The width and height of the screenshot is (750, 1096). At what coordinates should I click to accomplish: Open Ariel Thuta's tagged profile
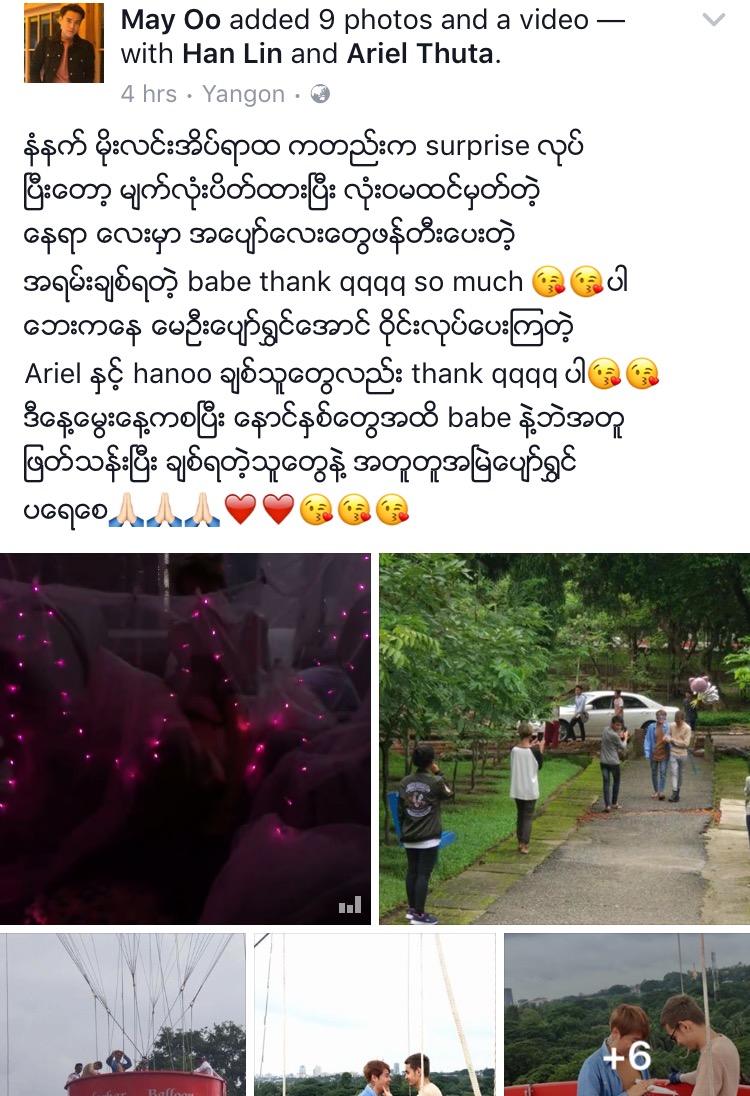point(420,54)
